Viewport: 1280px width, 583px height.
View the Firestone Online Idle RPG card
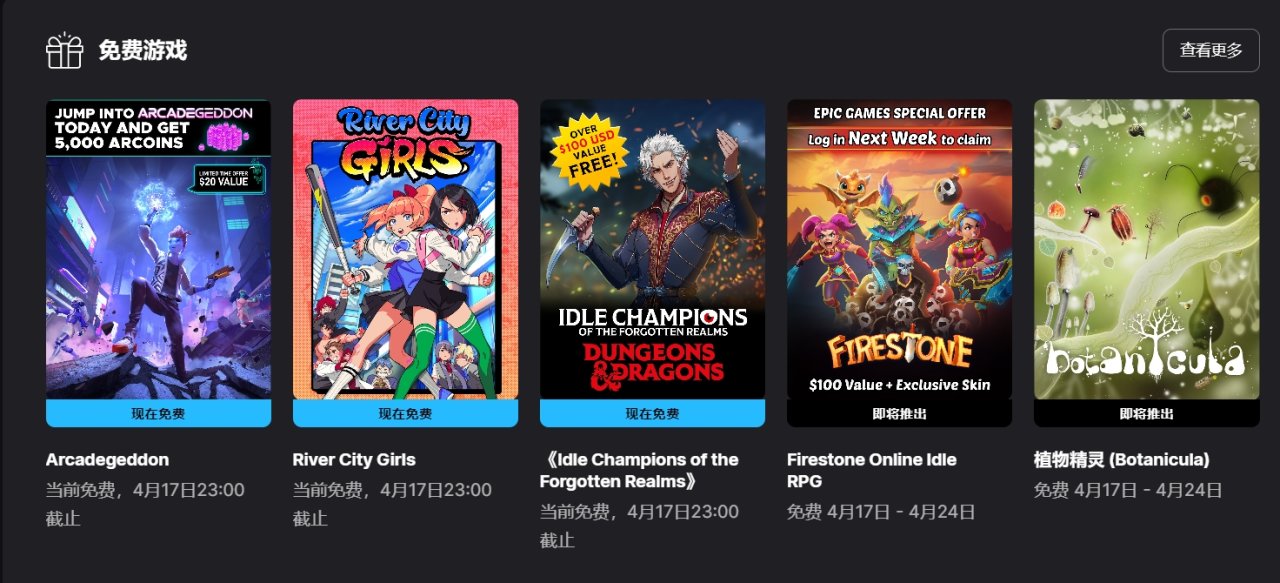point(899,250)
